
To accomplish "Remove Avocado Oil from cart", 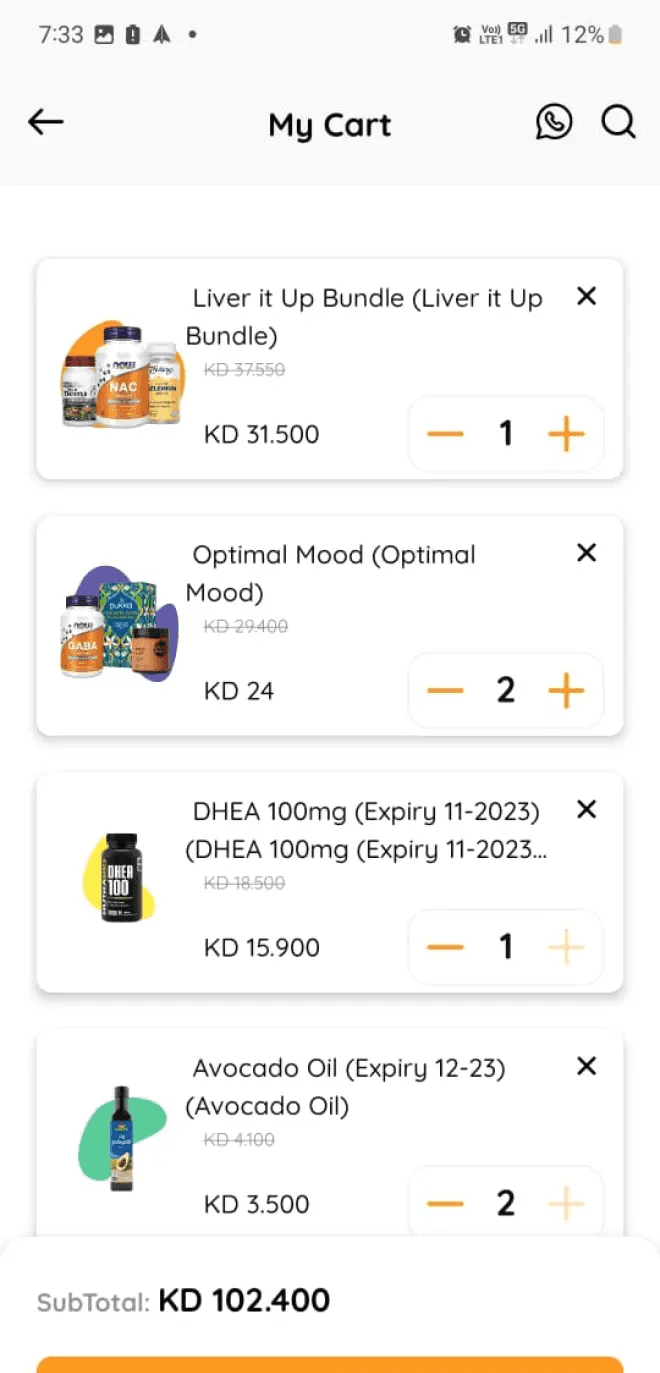I will coord(587,1066).
